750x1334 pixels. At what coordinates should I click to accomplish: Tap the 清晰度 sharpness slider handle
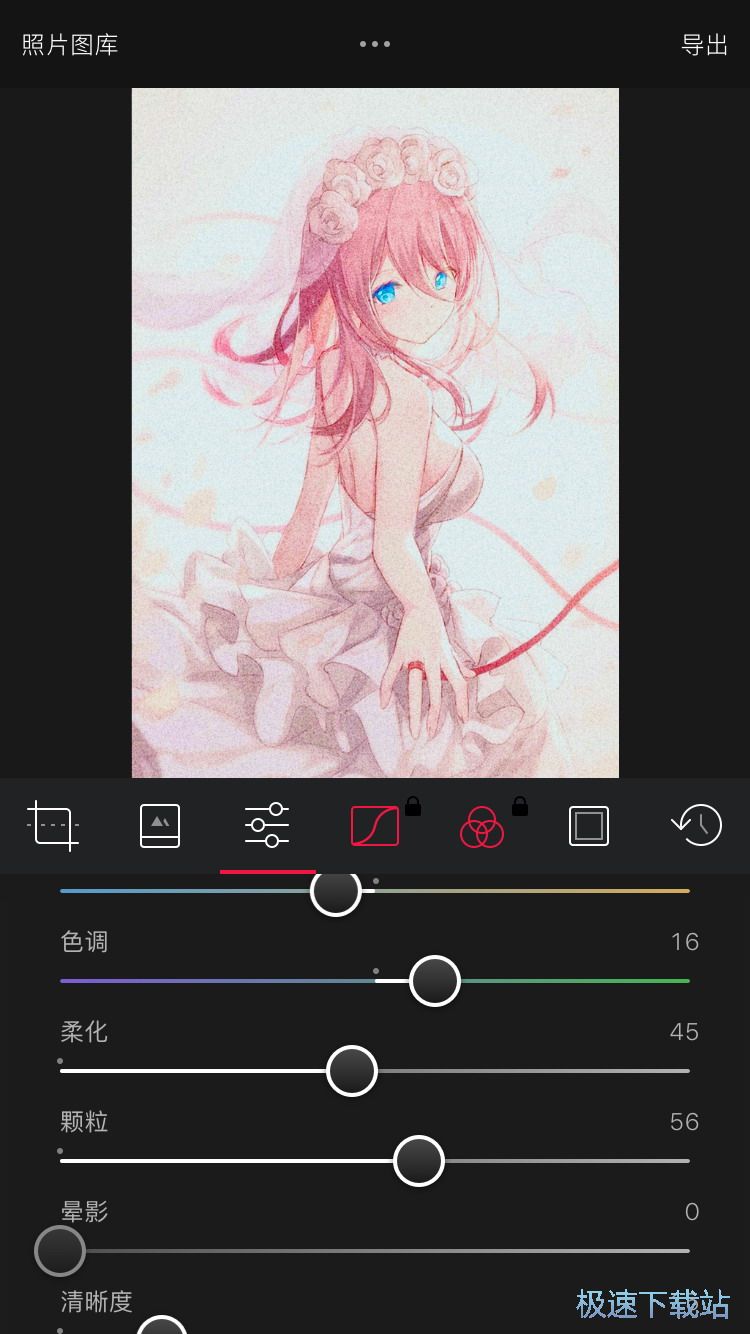pos(162,1326)
